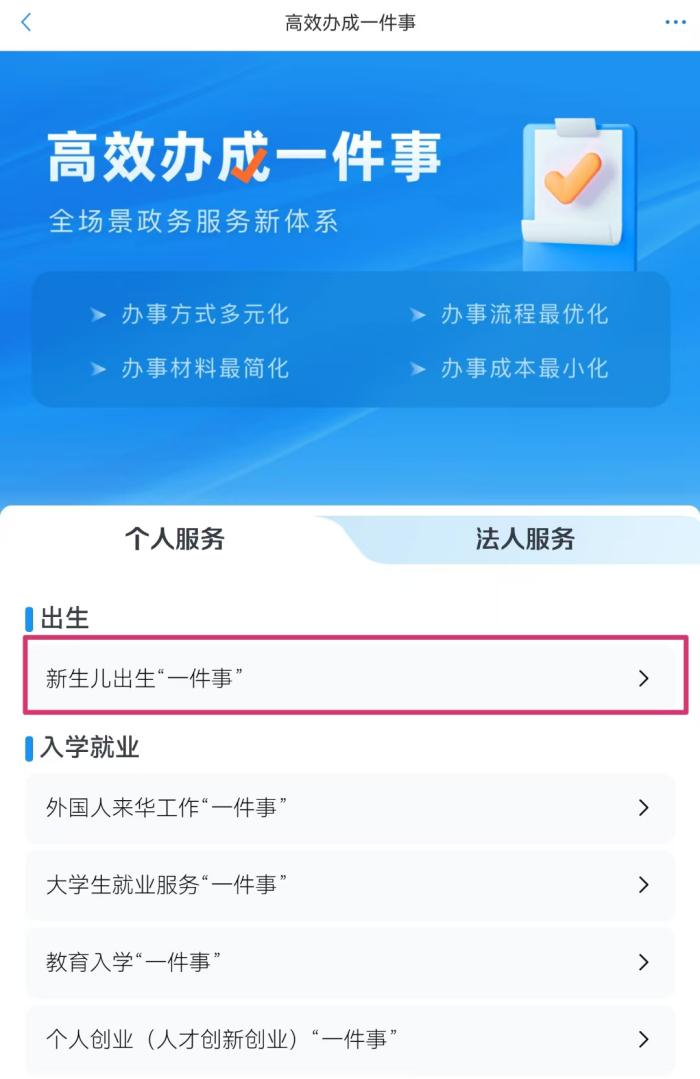Open 个人创业（人才创新创业）“一件事” row
Image resolution: width=700 pixels, height=1079 pixels.
350,1039
